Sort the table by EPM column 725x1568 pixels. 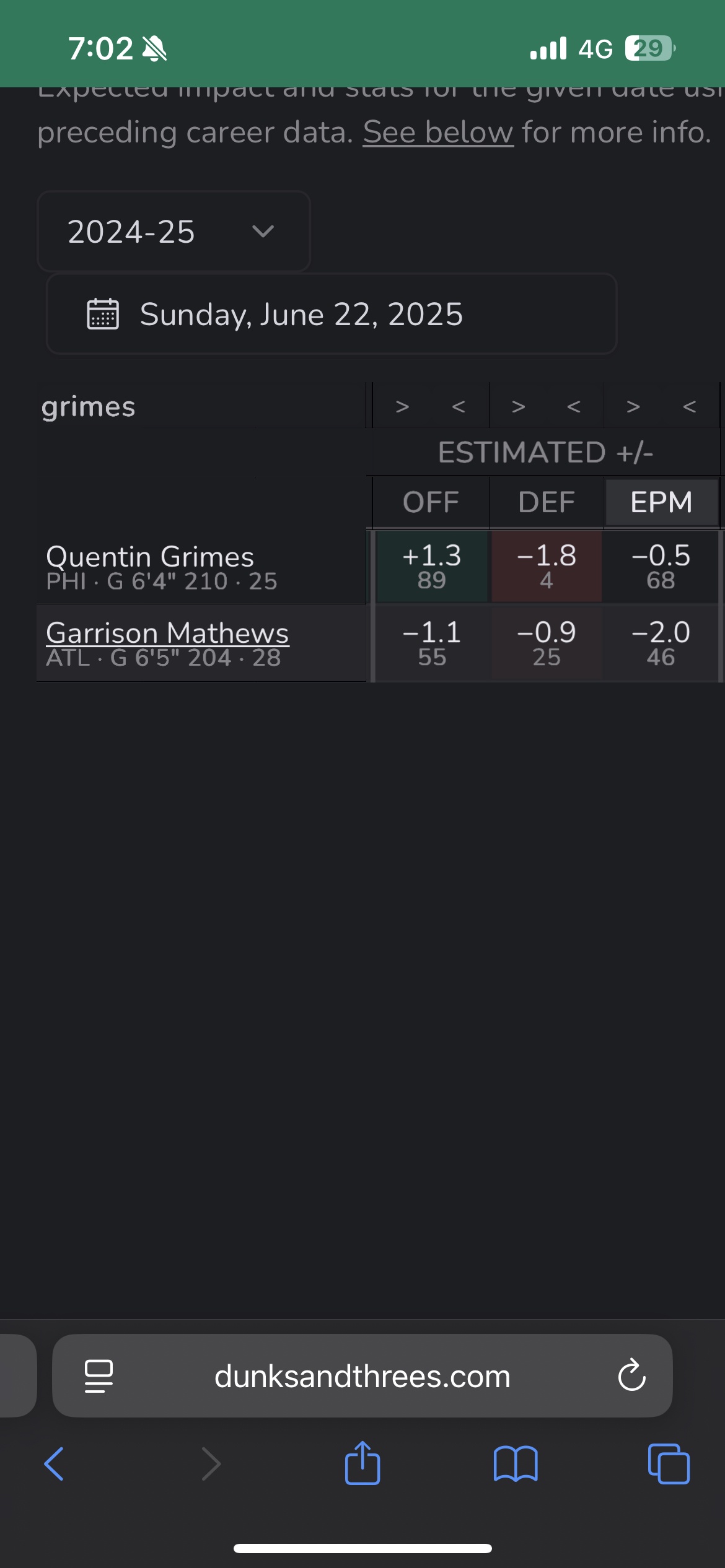click(661, 502)
